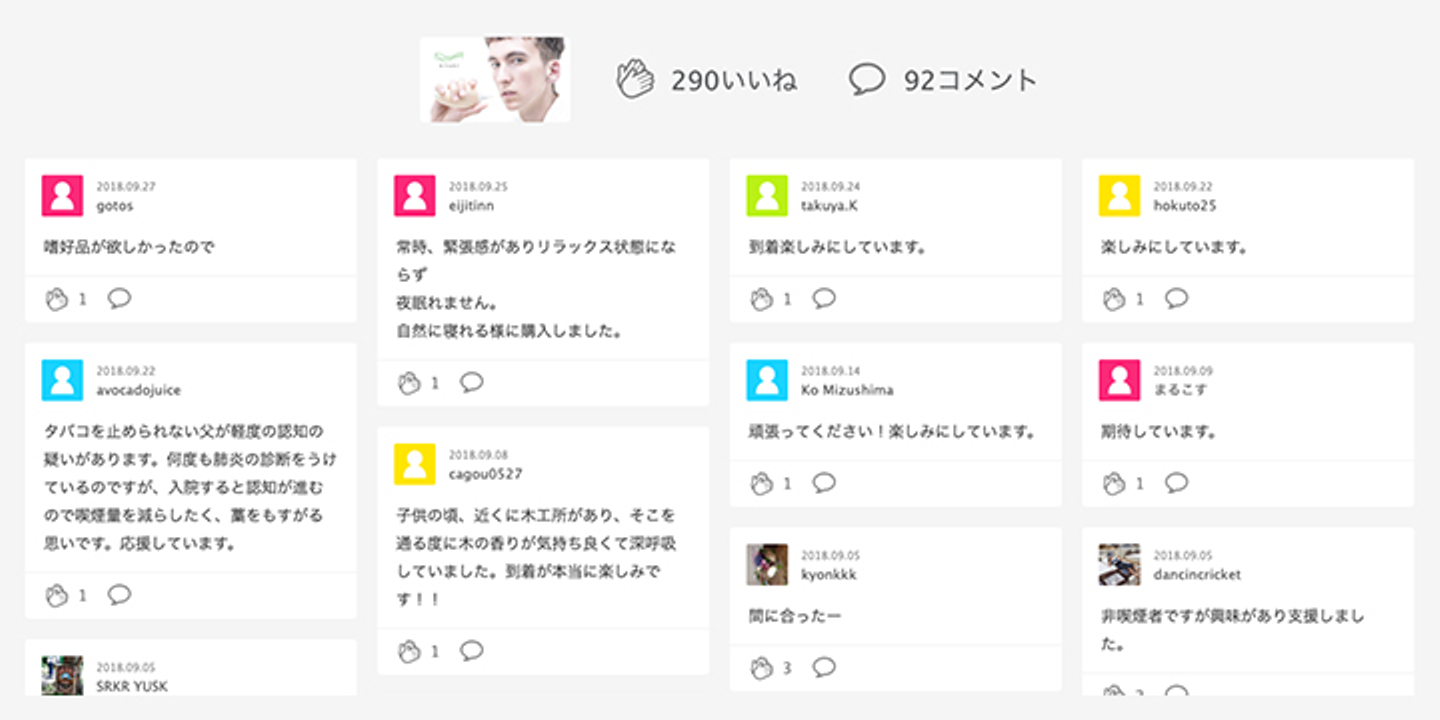The image size is (1440, 720).
Task: Reply to Ko Mizushima's comment
Action: (x=824, y=483)
